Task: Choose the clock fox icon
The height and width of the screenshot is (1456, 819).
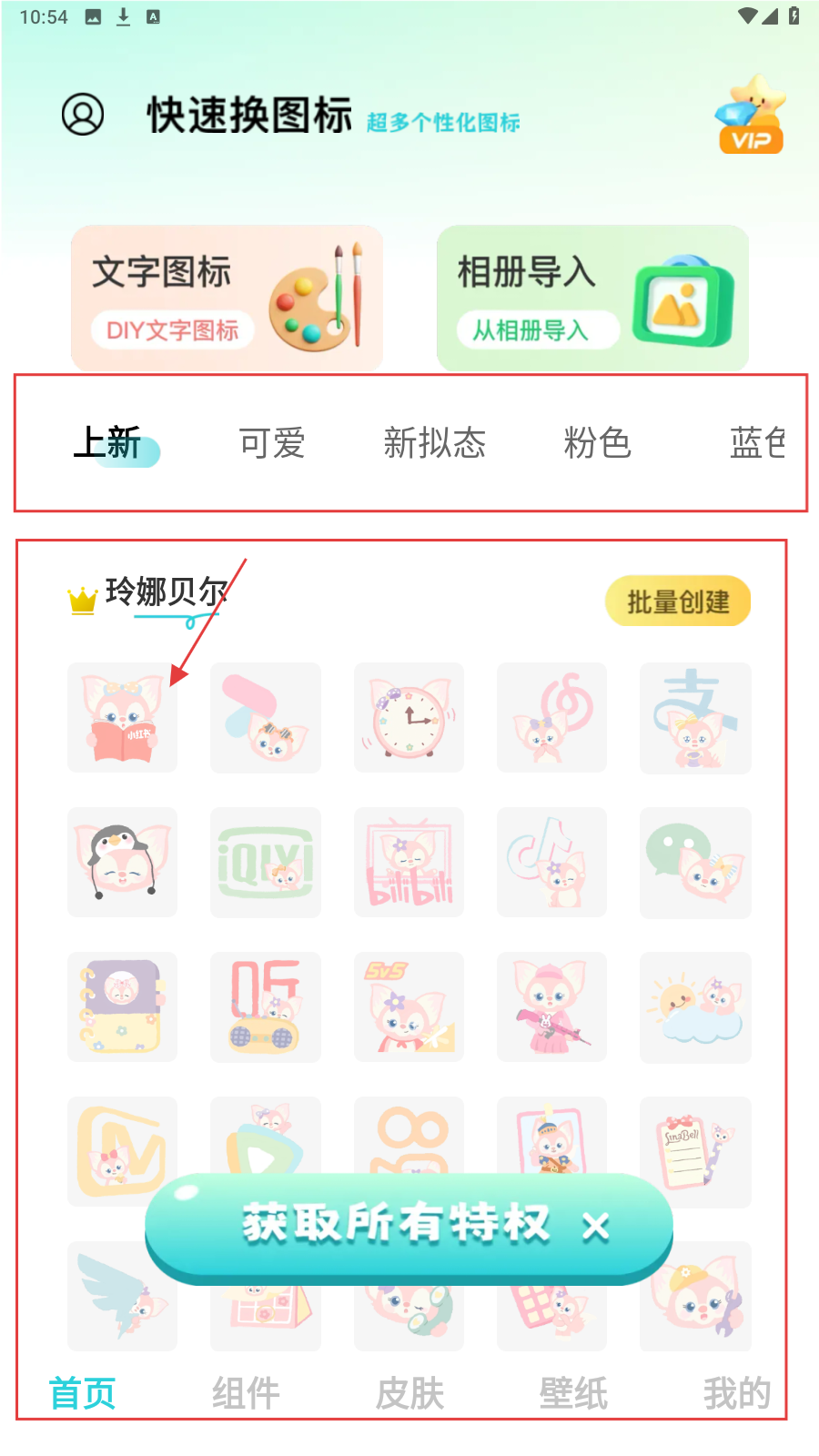Action: (x=409, y=718)
